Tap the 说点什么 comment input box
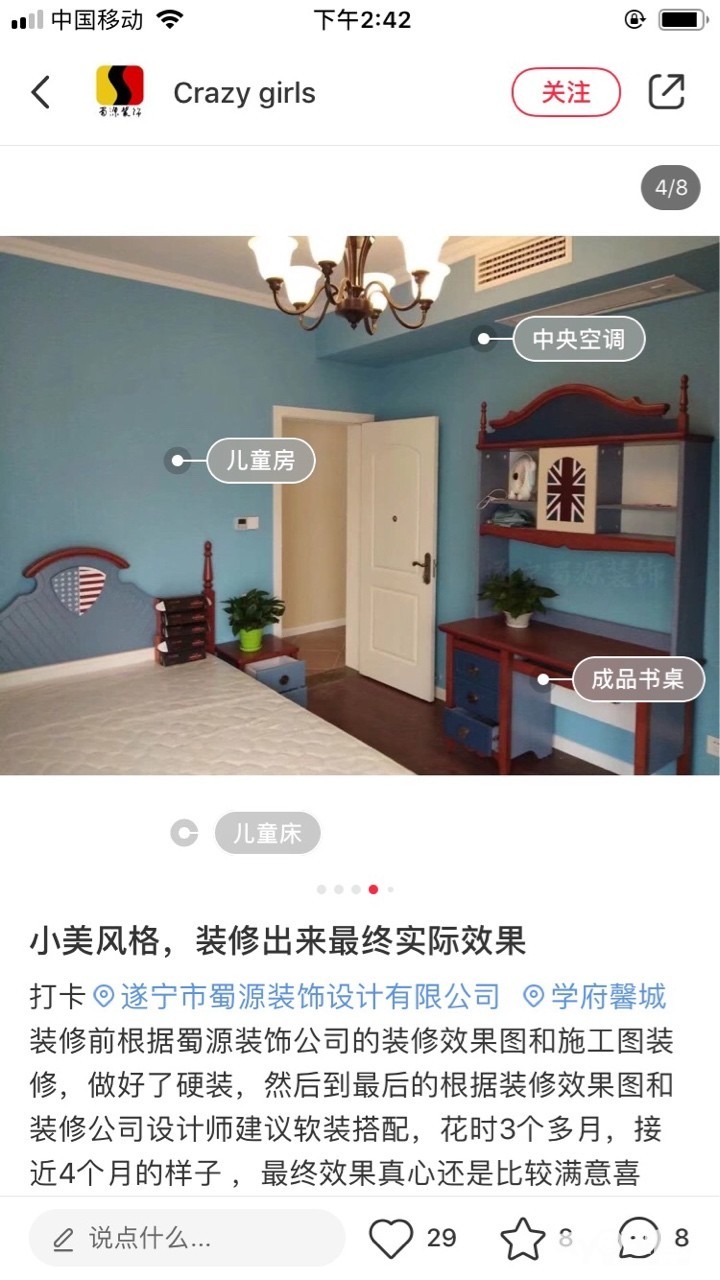Viewport: 720px width, 1280px height. [187, 1238]
